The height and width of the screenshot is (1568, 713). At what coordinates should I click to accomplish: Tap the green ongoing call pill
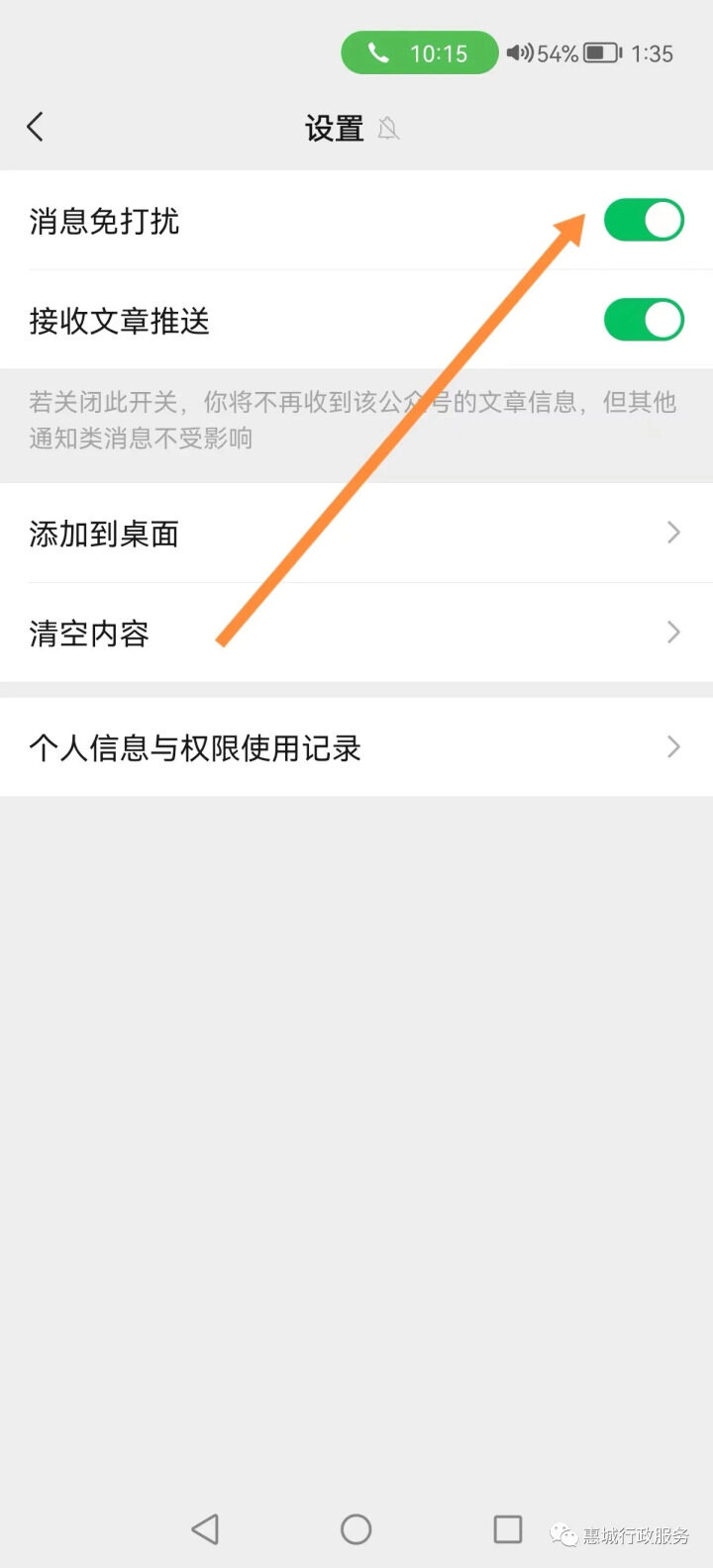click(x=419, y=52)
